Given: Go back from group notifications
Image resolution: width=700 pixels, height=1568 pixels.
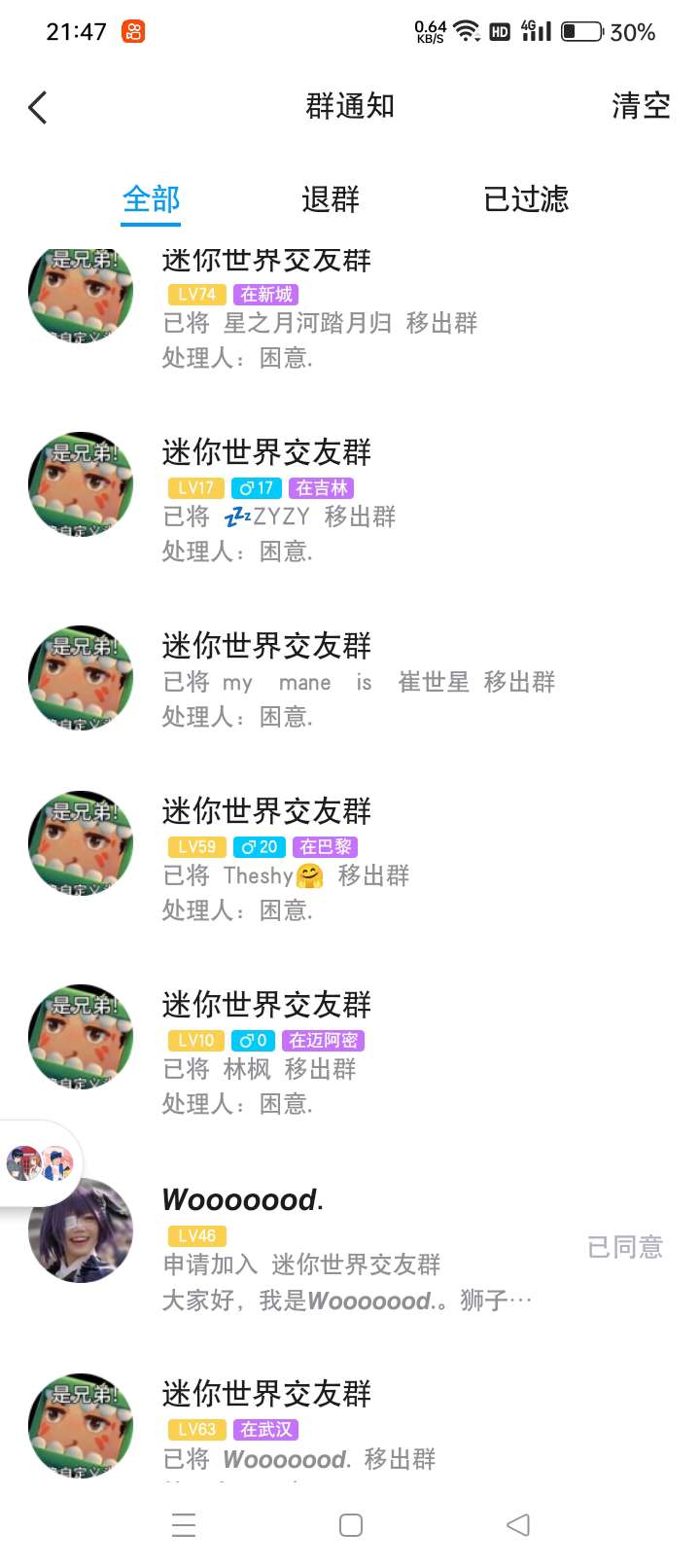Looking at the screenshot, I should [38, 107].
